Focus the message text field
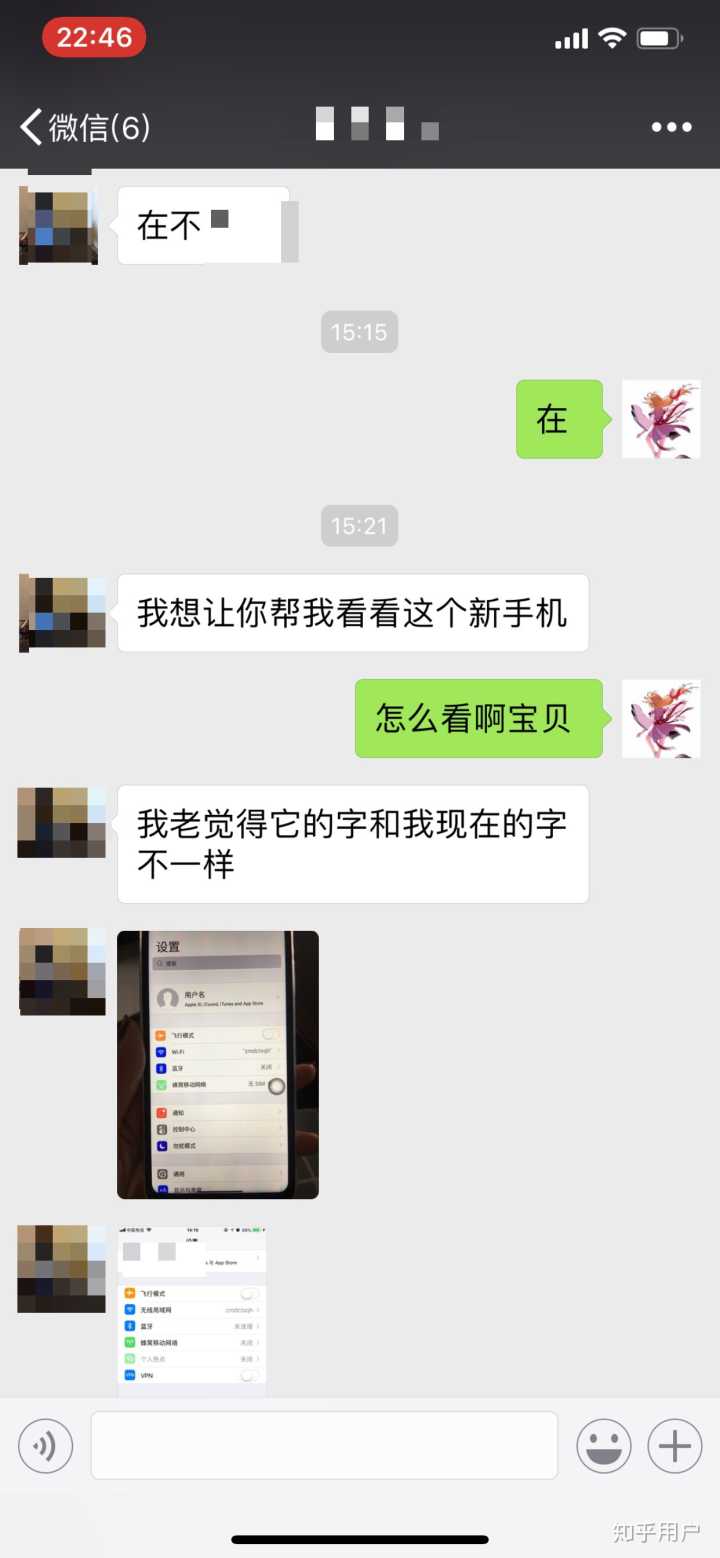 pos(324,1445)
